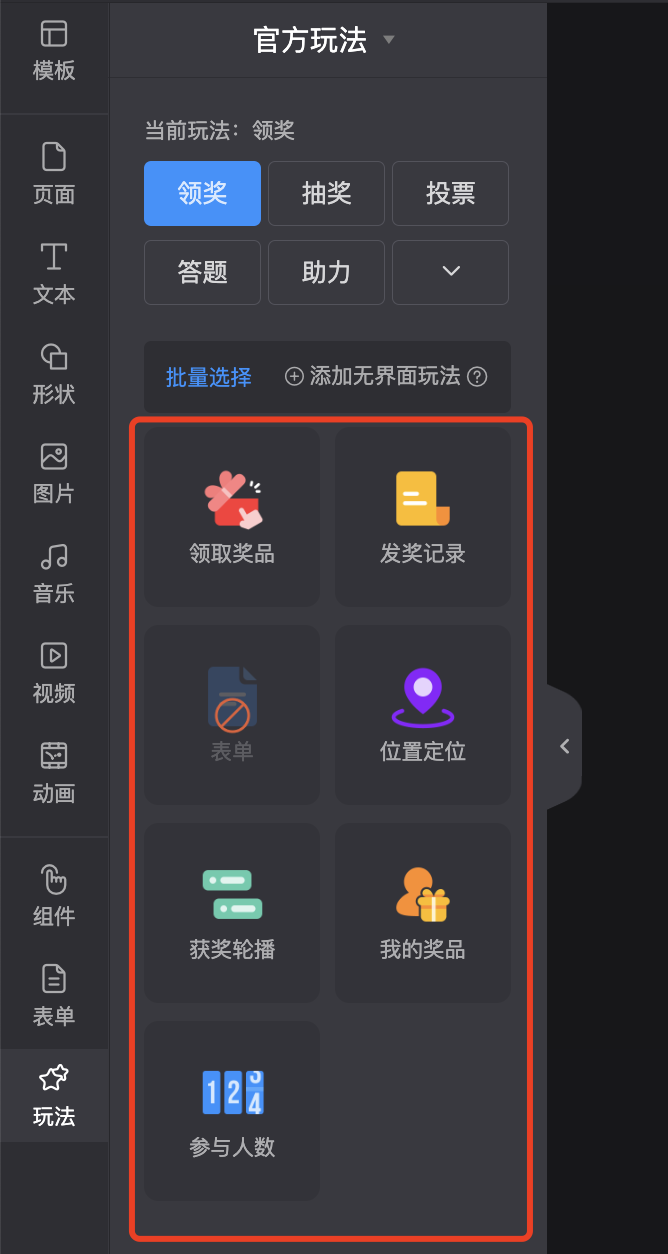Collapse the side panel with arrow handle

[x=565, y=746]
